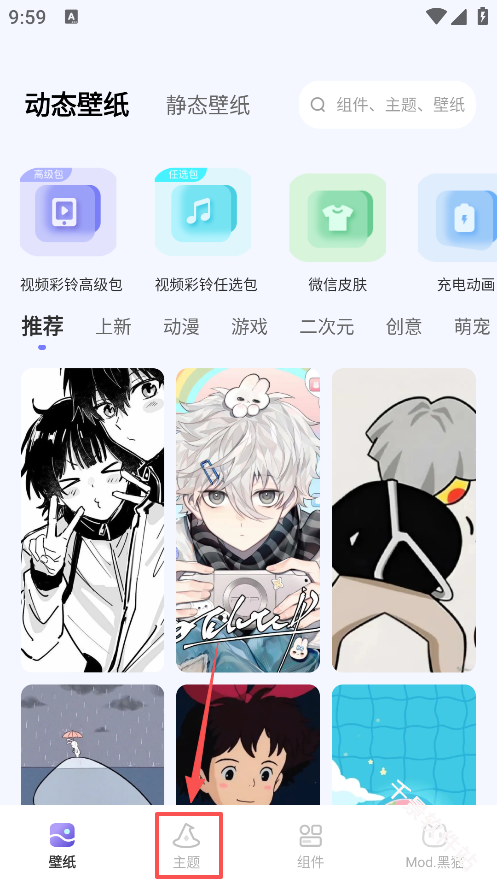Open the Mod.黑猫 tab
Screen dimensions: 497x885
[x=434, y=845]
